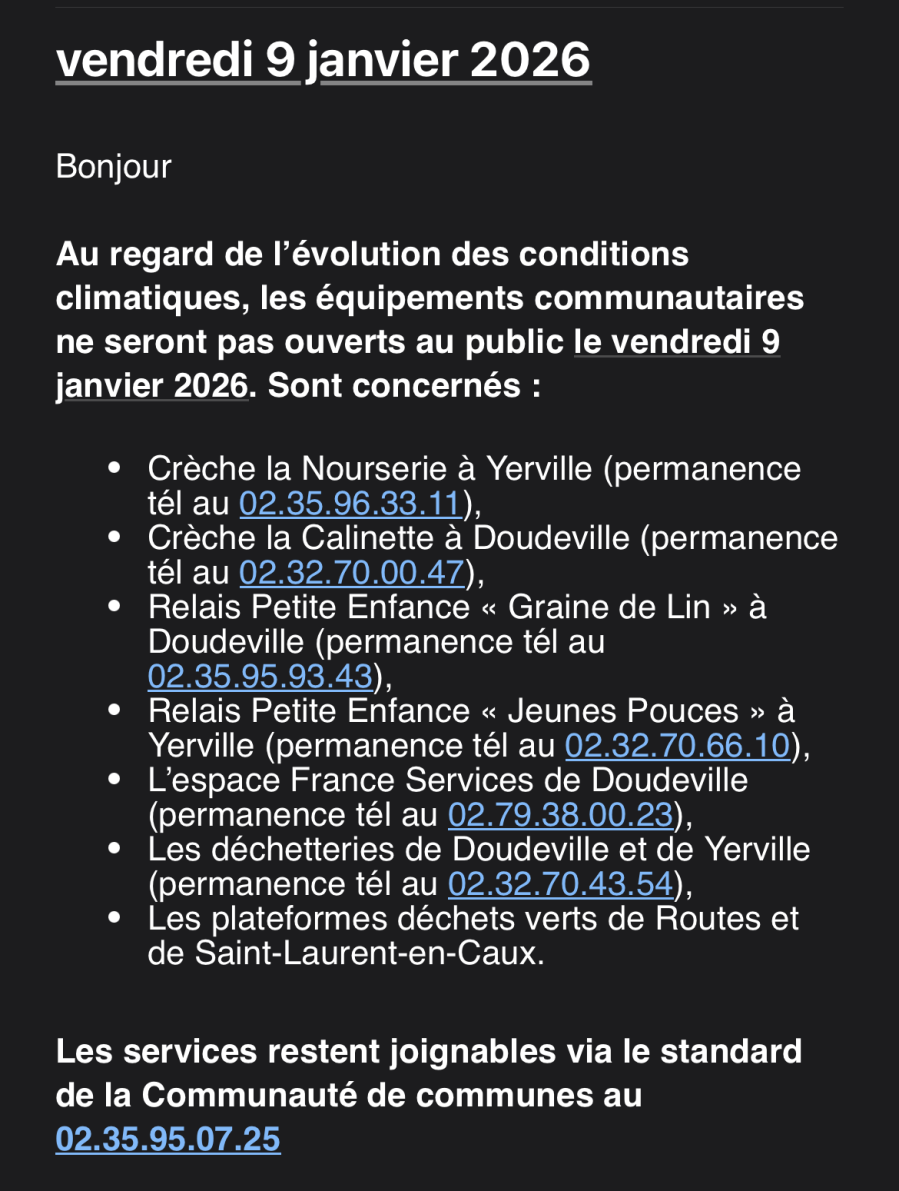Call the Communauté de communes standard 02.35.95.07.25
Image resolution: width=899 pixels, height=1191 pixels.
tap(168, 1139)
